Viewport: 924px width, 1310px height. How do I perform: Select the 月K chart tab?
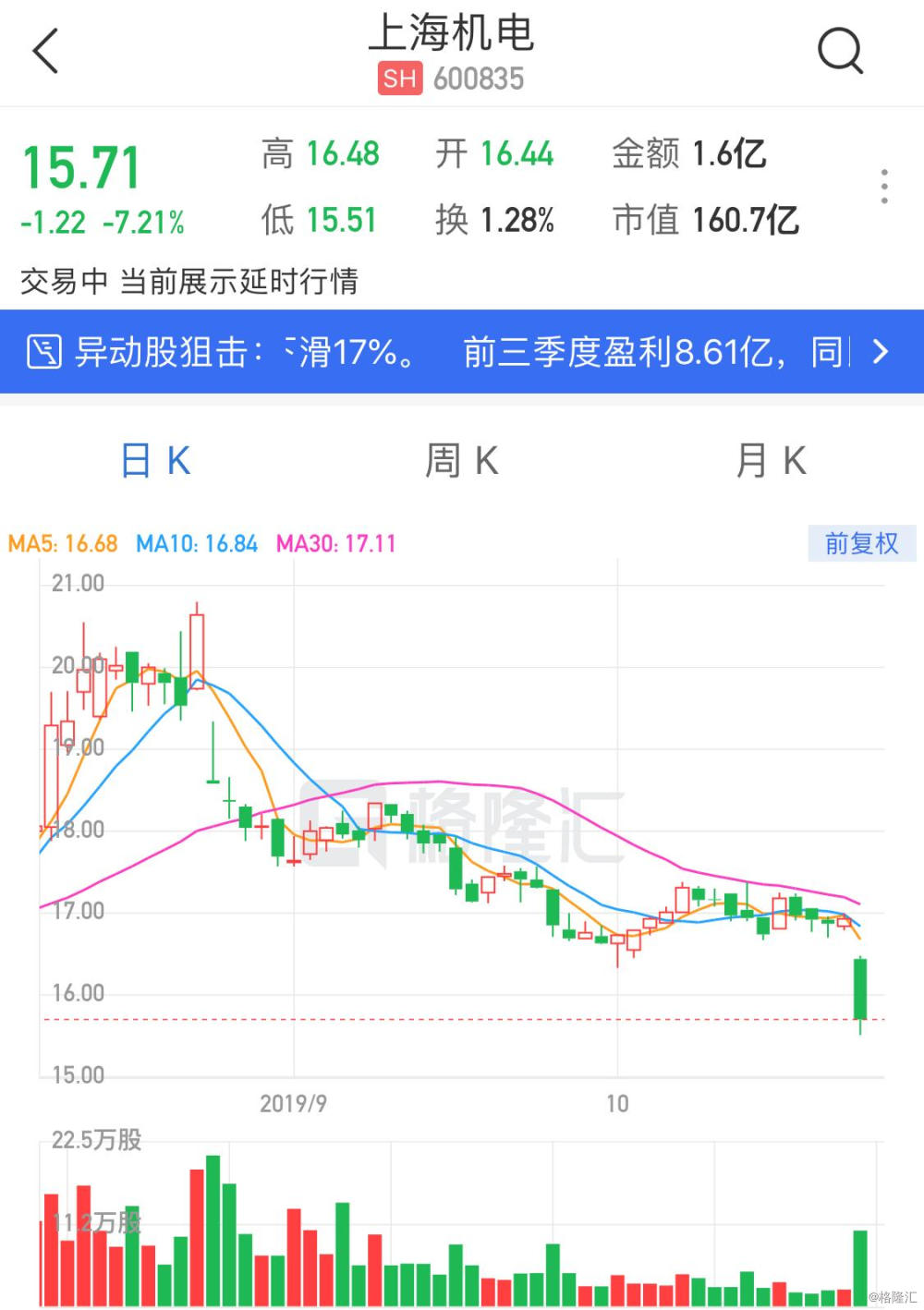pyautogui.click(x=771, y=460)
